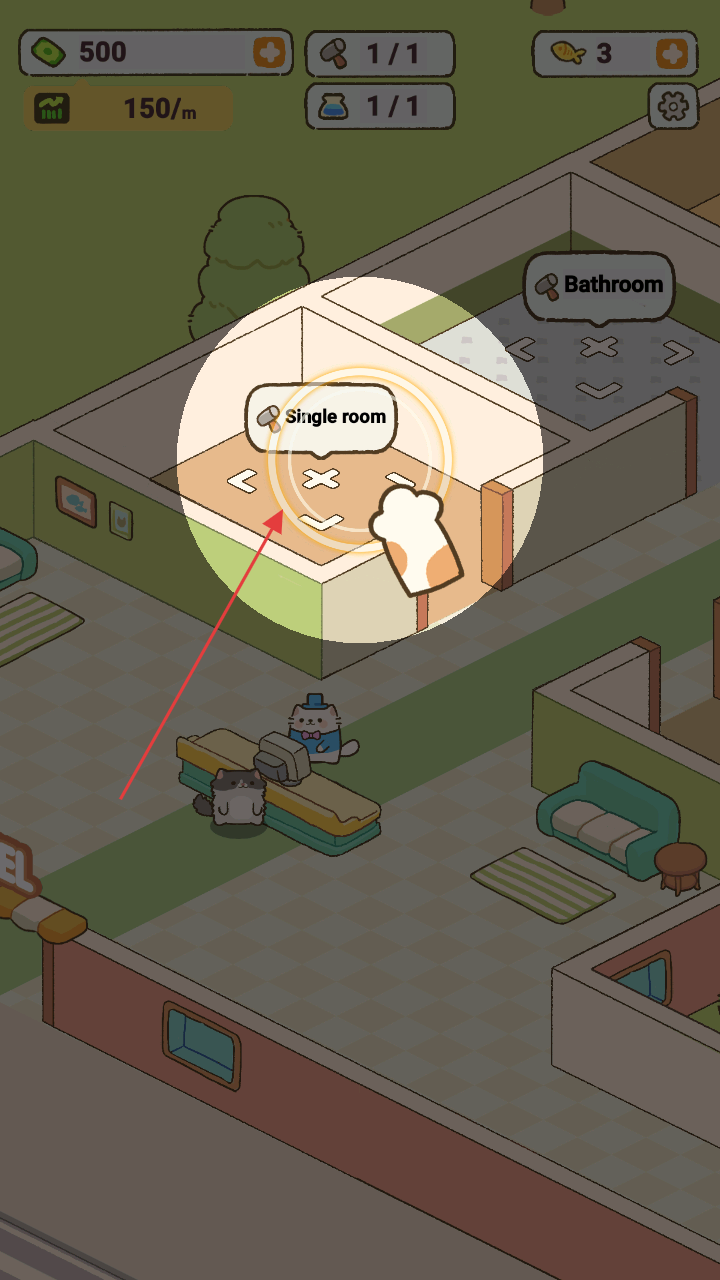Open the income rate 150/m panel

coord(128,109)
